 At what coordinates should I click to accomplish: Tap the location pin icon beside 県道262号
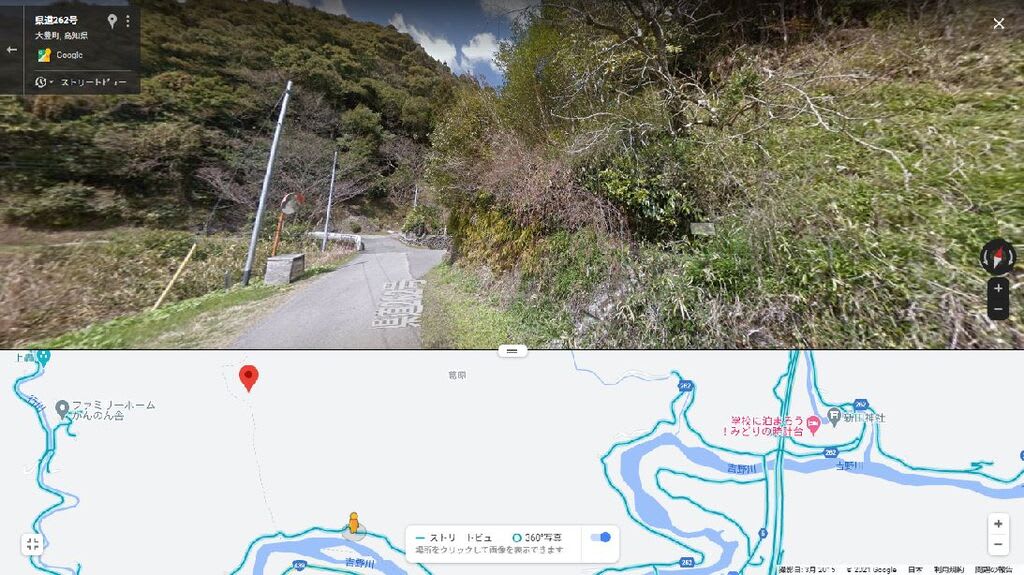pos(112,21)
